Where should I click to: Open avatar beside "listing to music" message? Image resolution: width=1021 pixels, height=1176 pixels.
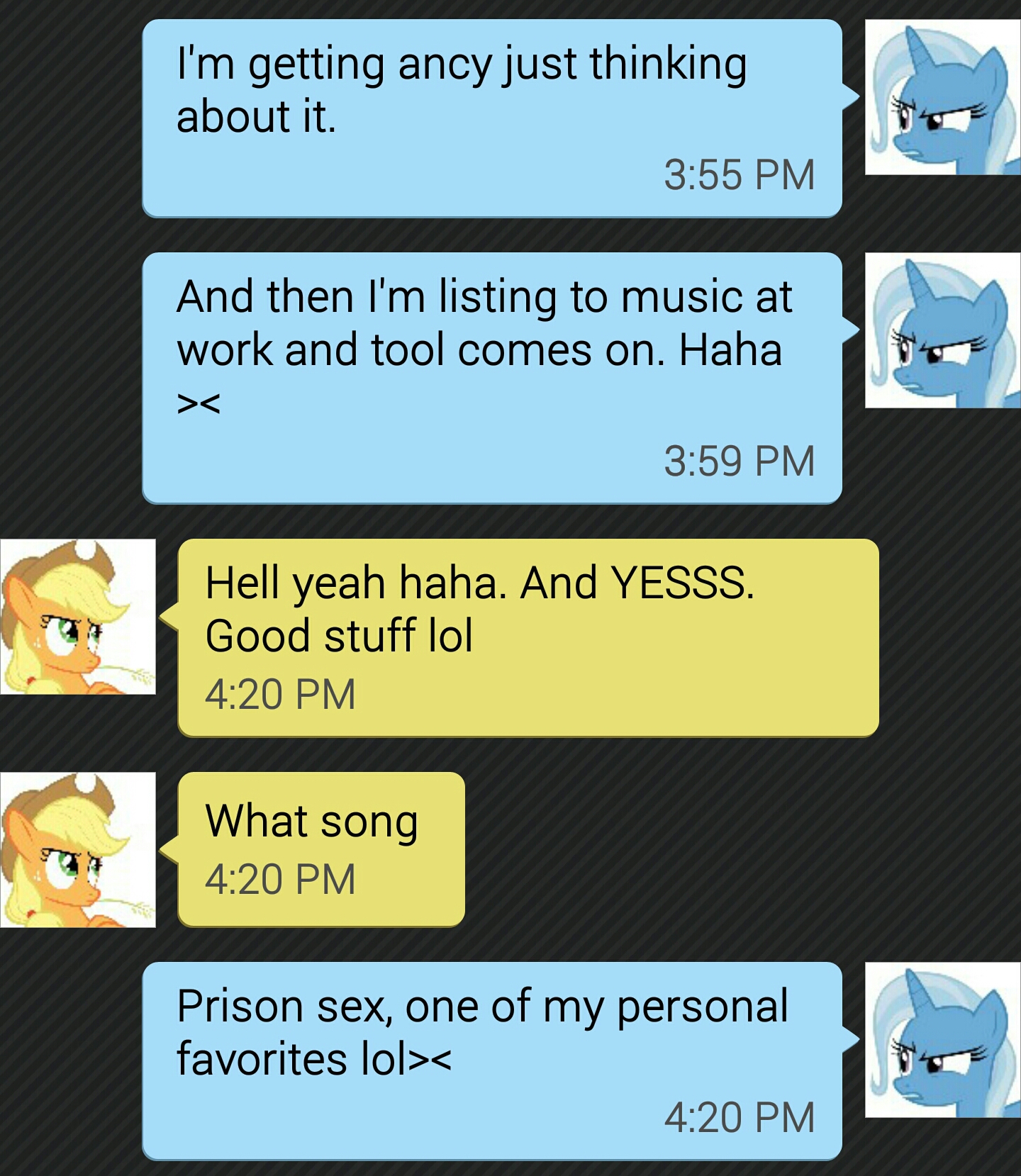[942, 330]
